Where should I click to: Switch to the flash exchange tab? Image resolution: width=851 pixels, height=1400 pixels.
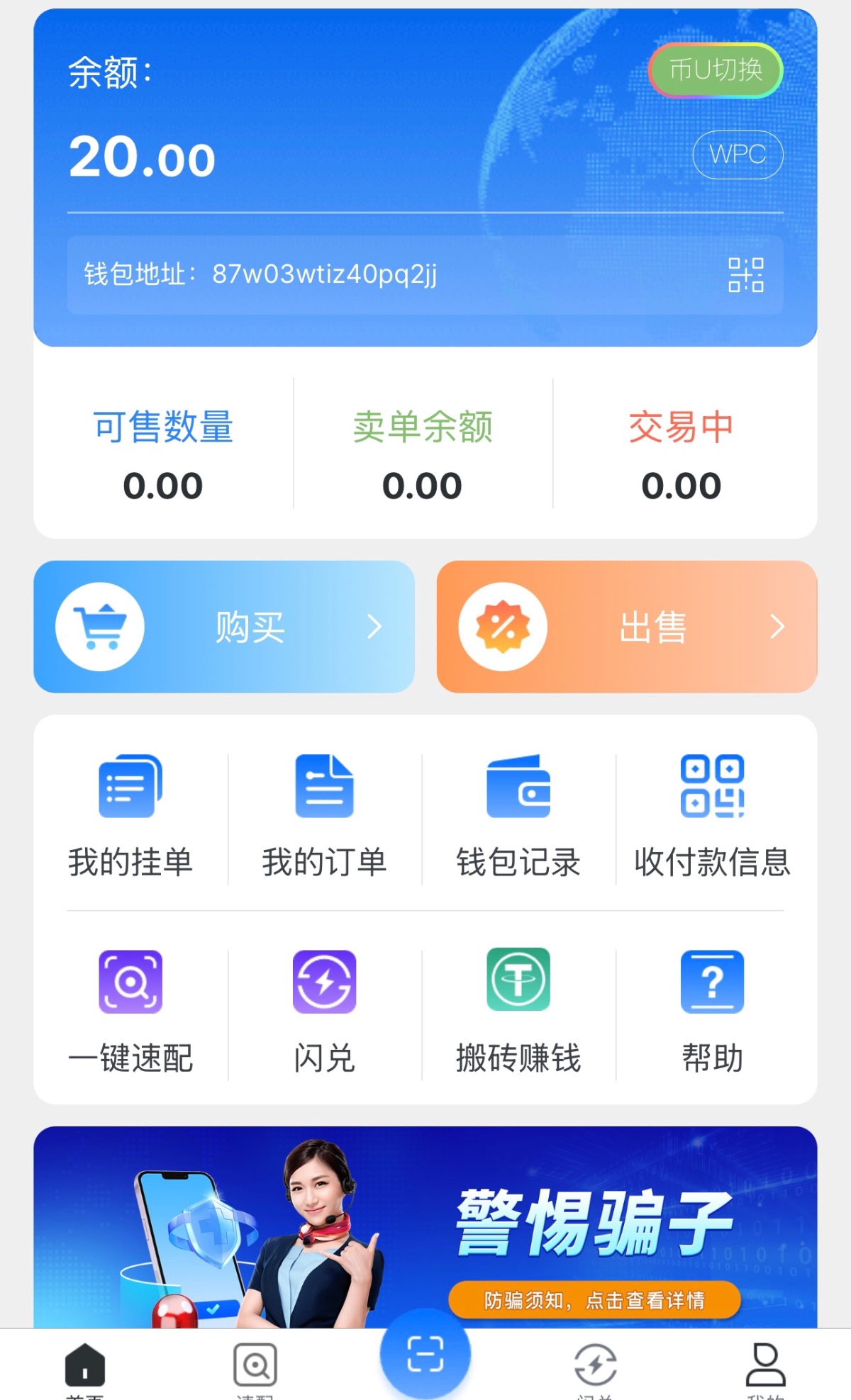[595, 1368]
